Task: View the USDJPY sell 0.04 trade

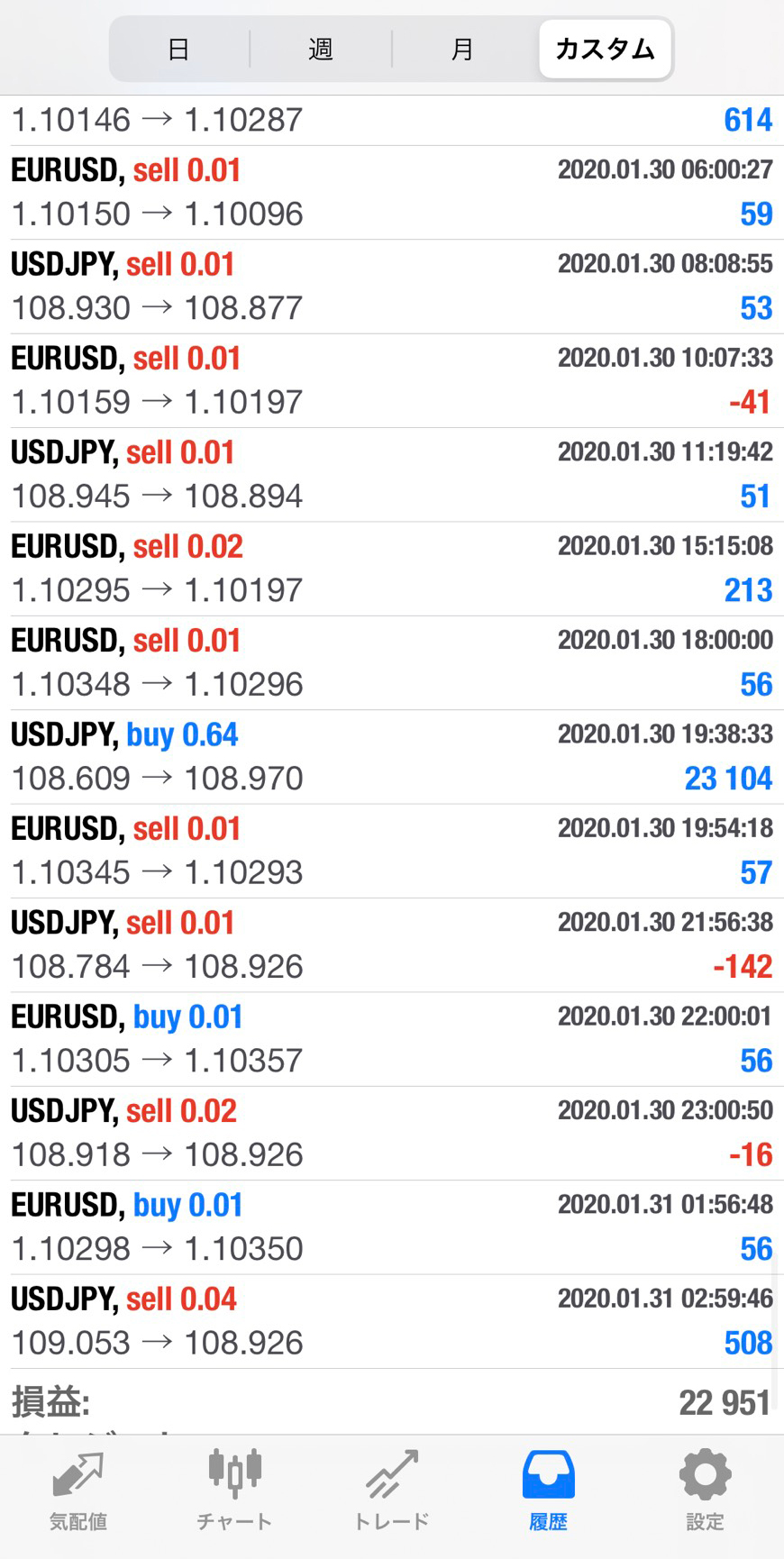Action: click(391, 1321)
